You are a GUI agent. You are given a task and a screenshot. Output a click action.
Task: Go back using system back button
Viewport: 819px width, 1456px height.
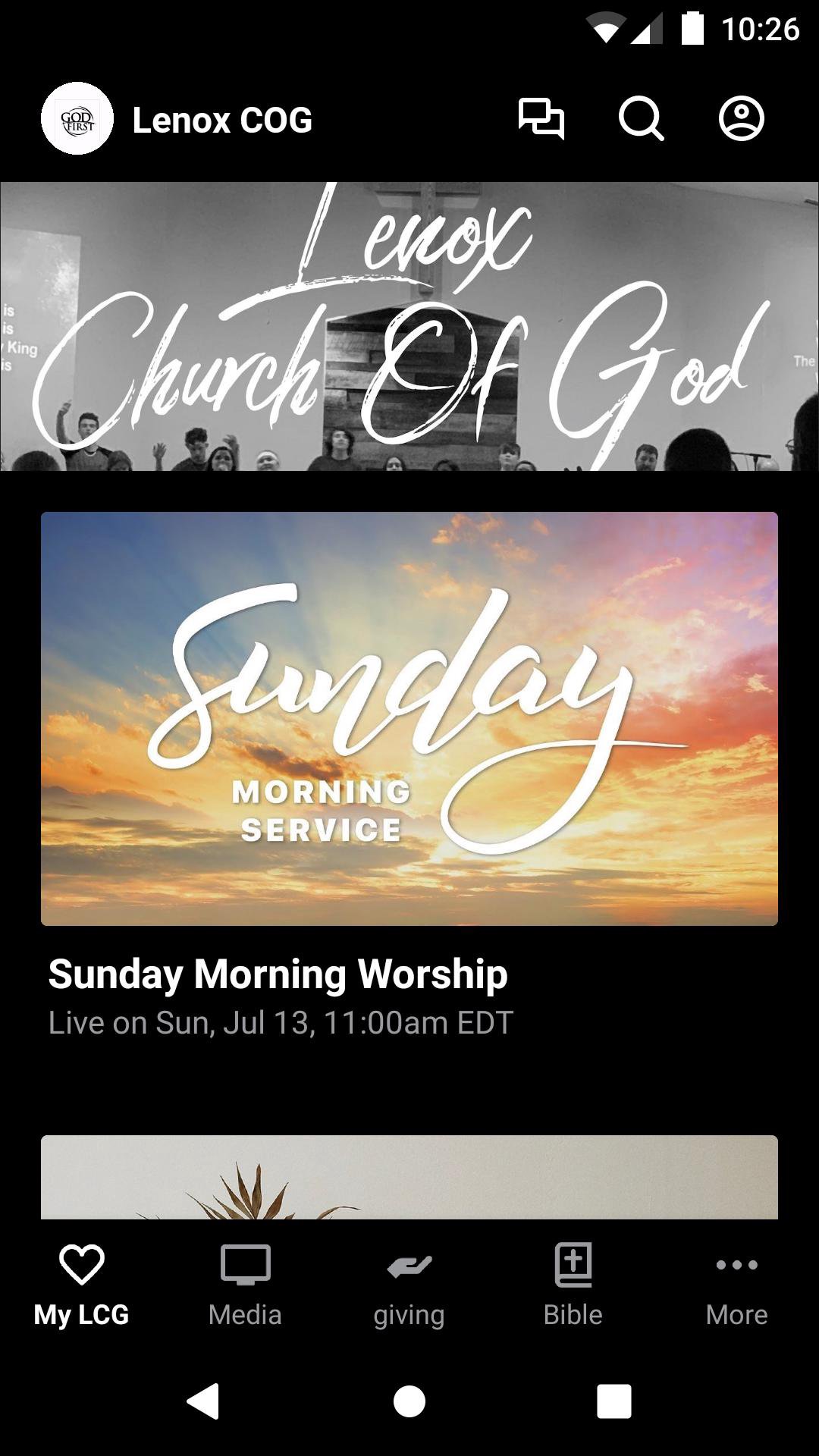coord(203,1401)
